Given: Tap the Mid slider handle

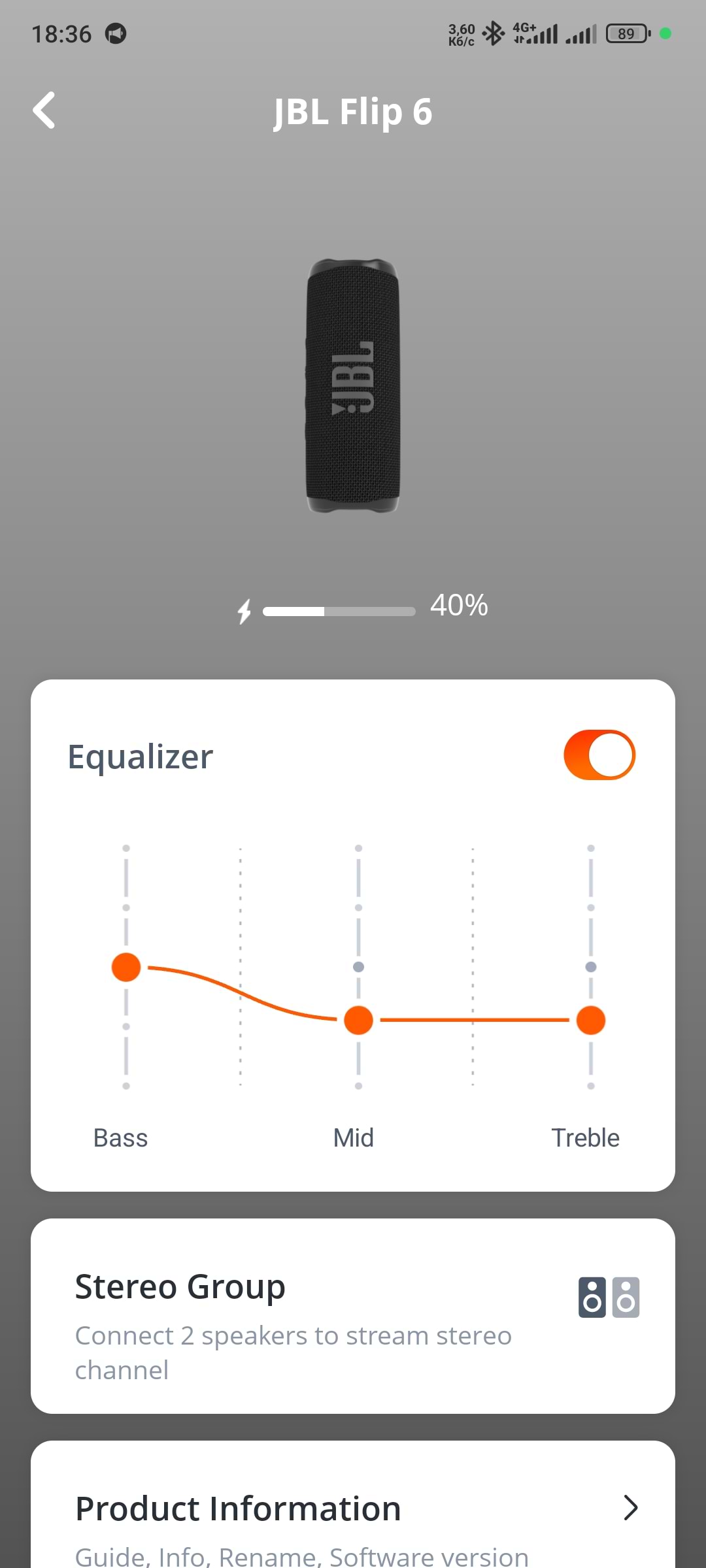Looking at the screenshot, I should [x=358, y=1020].
